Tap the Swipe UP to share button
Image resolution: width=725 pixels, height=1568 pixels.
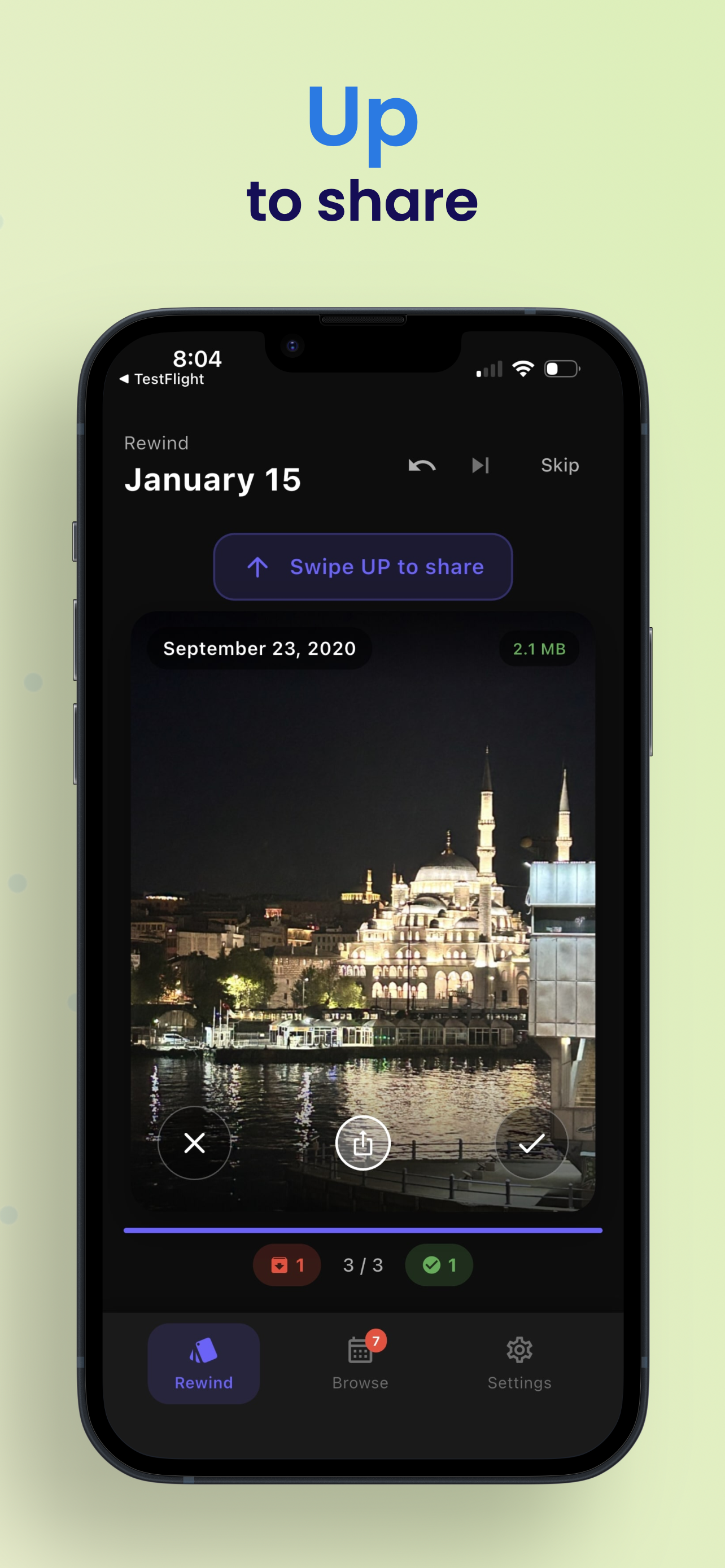(363, 567)
